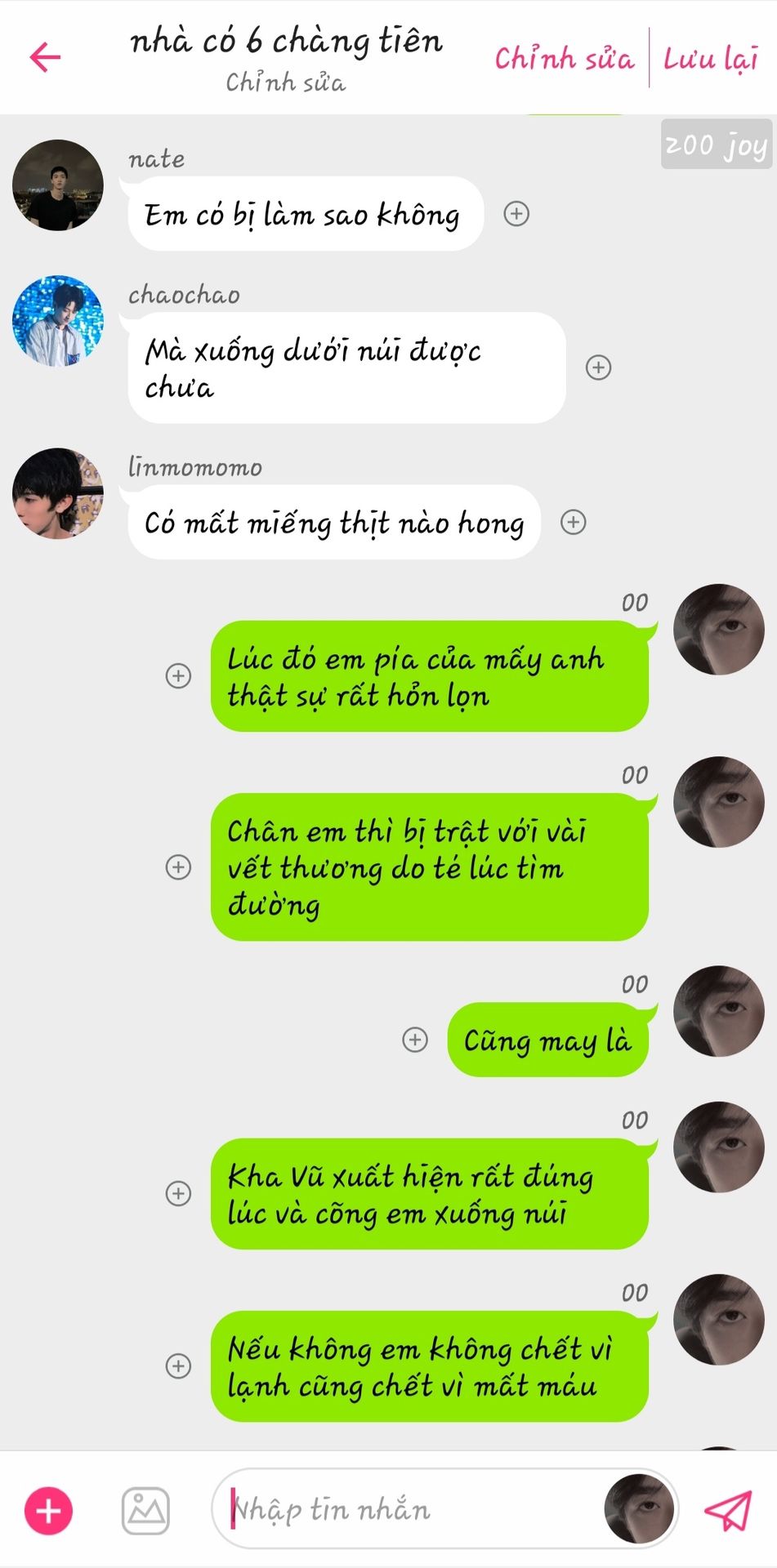The height and width of the screenshot is (1568, 777).
Task: Tap the plus beside linmomomo's message
Action: coord(574,522)
